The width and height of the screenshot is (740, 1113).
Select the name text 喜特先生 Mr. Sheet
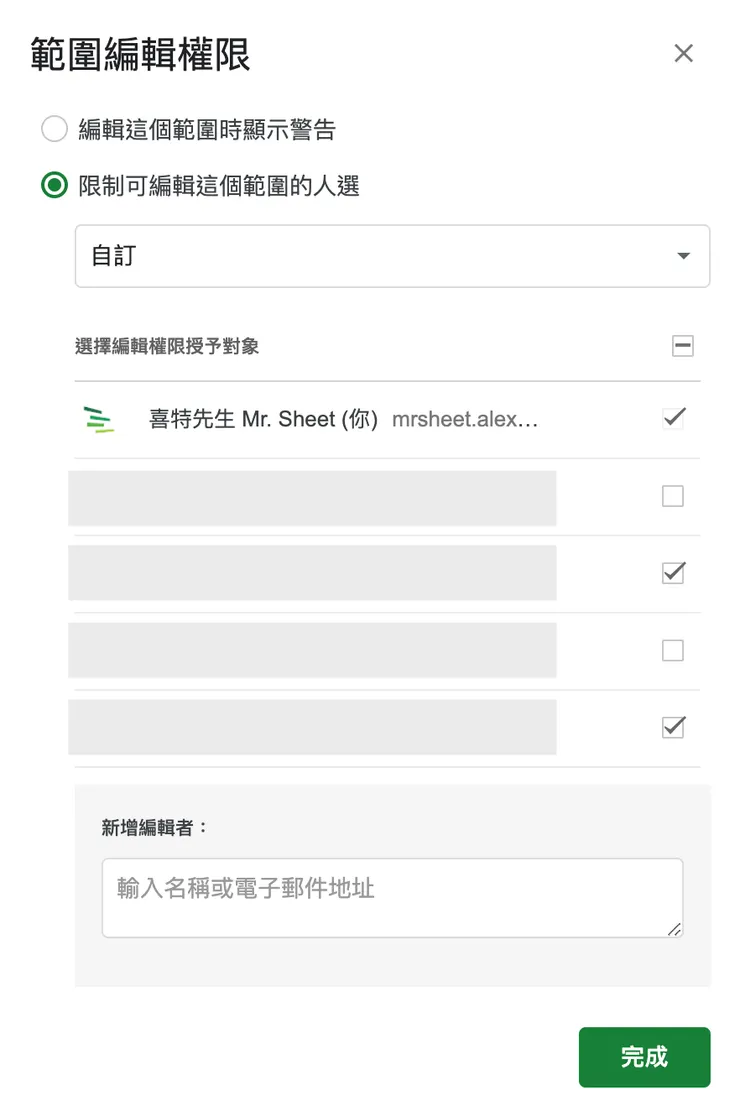(260, 418)
